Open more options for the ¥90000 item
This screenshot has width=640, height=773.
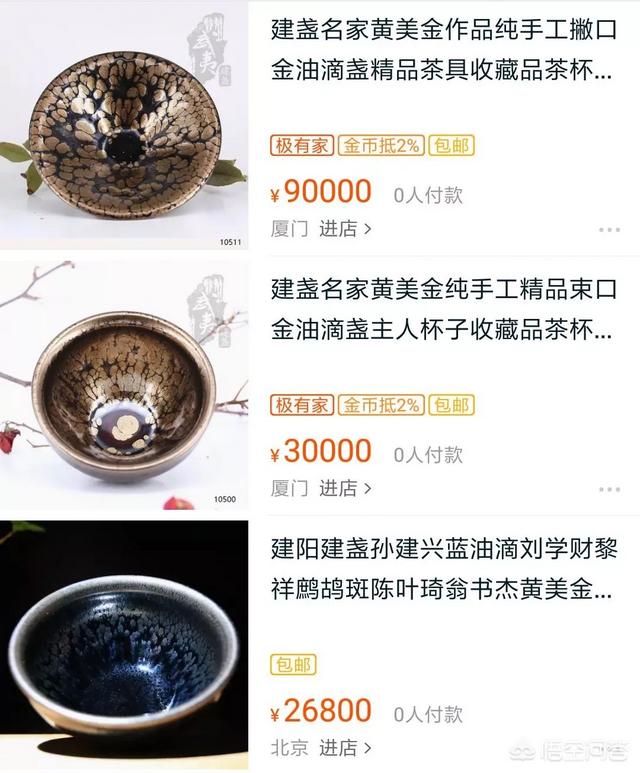pos(609,229)
